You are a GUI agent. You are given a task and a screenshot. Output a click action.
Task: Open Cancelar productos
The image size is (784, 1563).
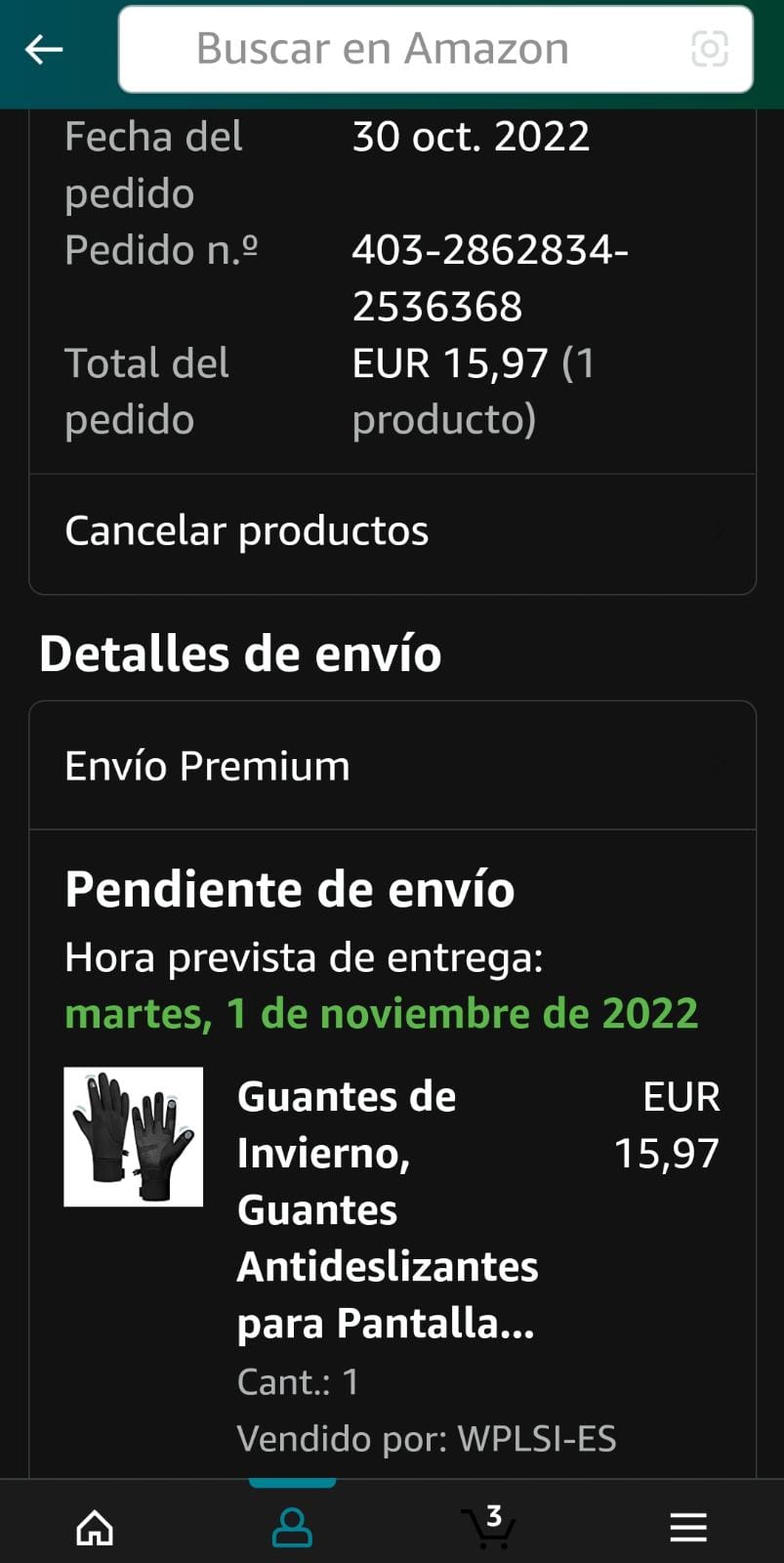(392, 531)
